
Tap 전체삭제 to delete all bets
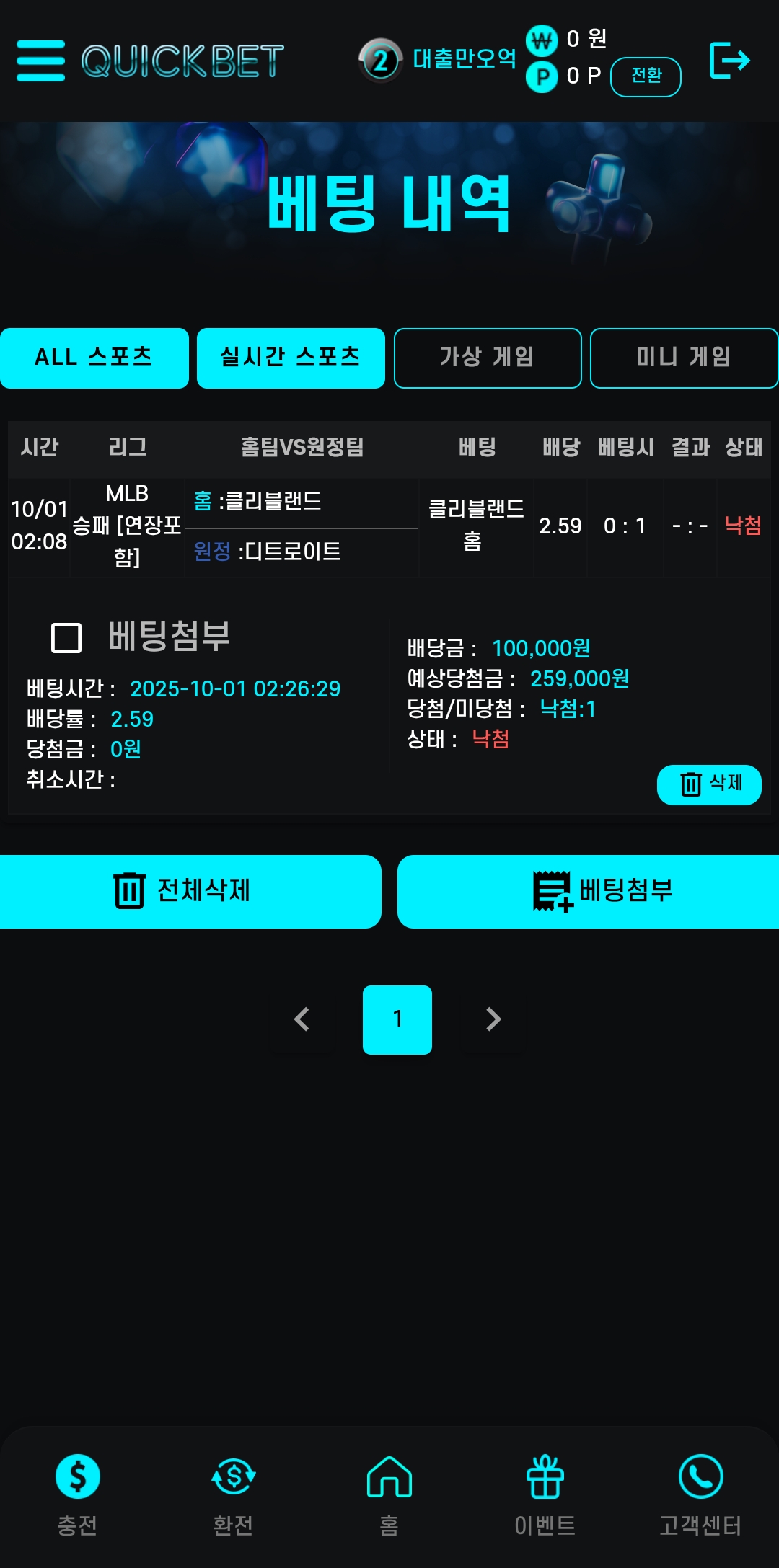click(190, 892)
